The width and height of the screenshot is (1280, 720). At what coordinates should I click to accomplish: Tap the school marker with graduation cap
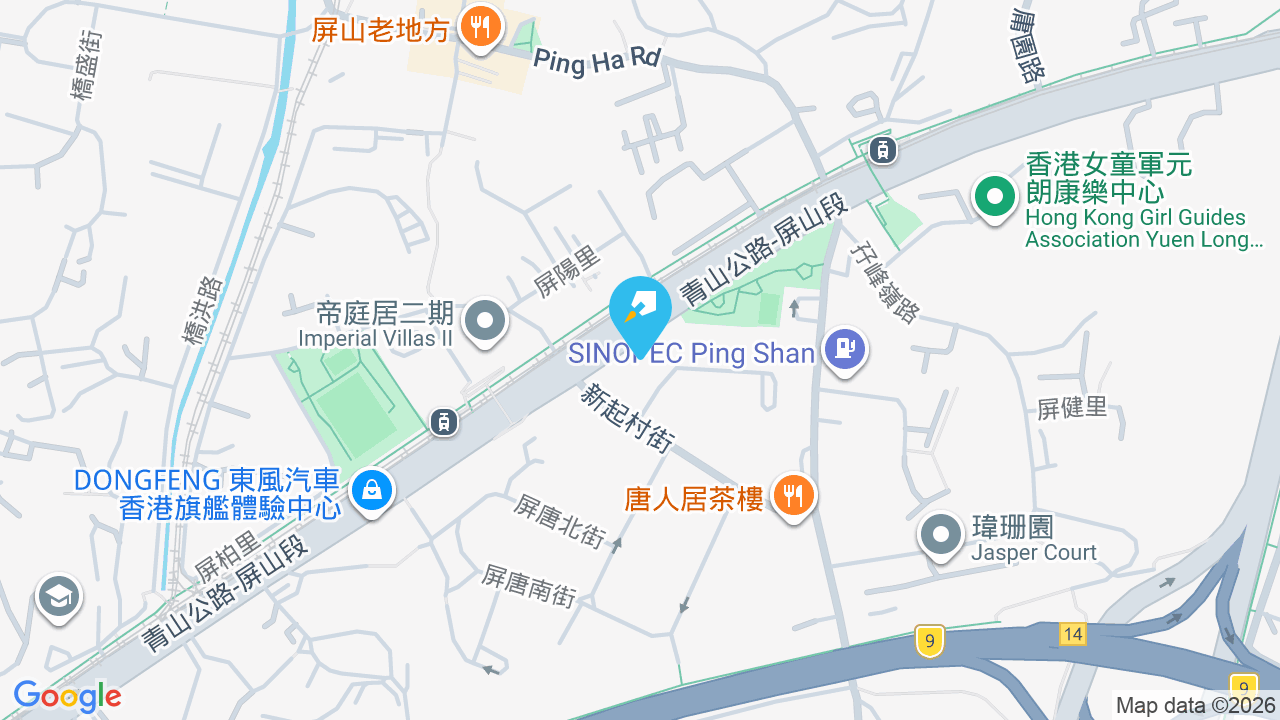coord(59,598)
